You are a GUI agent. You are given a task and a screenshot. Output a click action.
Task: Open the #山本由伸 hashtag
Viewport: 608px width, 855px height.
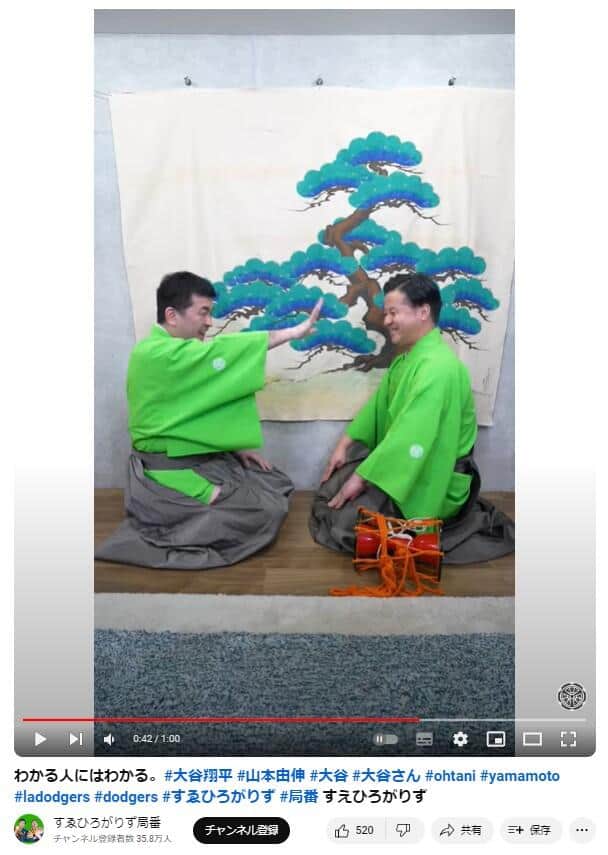click(x=273, y=776)
